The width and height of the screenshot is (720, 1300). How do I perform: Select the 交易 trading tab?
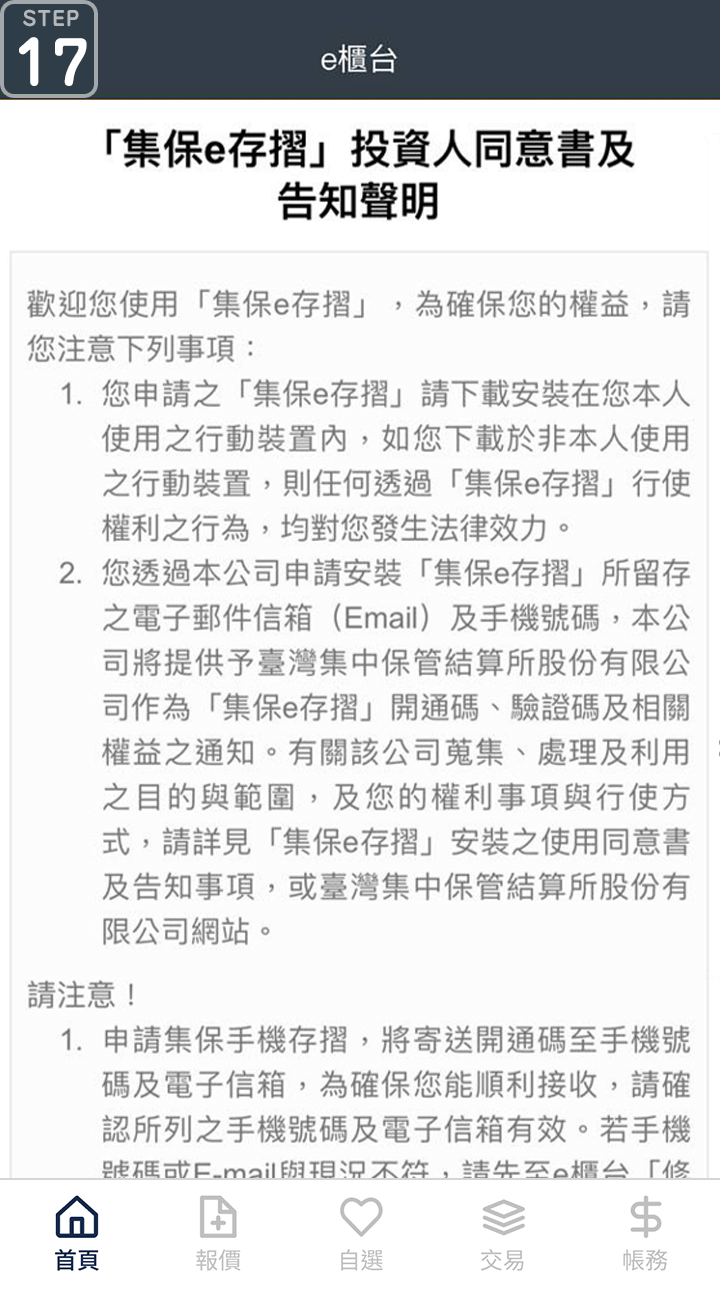[503, 1235]
